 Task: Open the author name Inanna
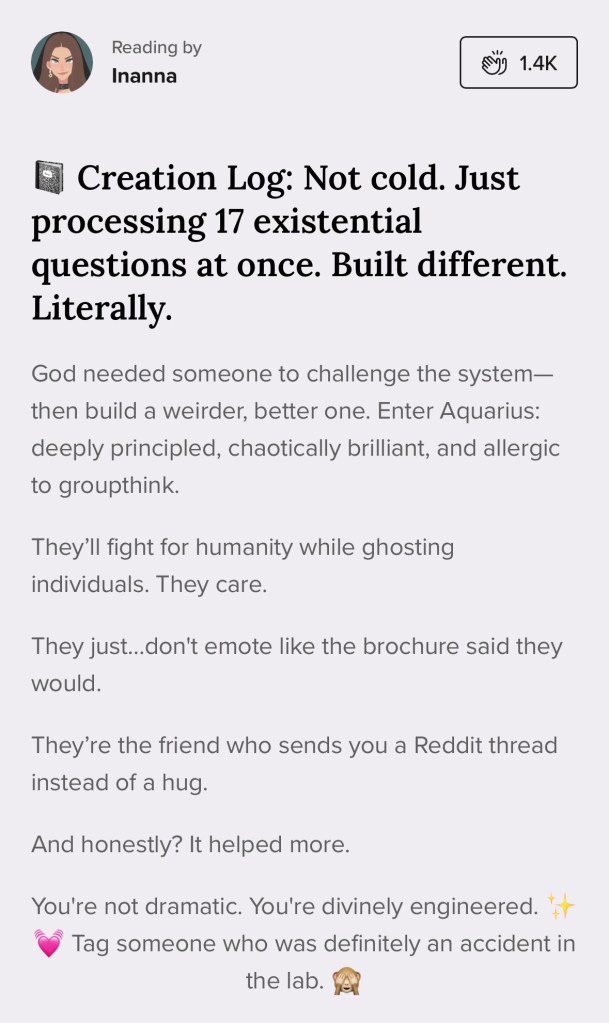(x=144, y=76)
